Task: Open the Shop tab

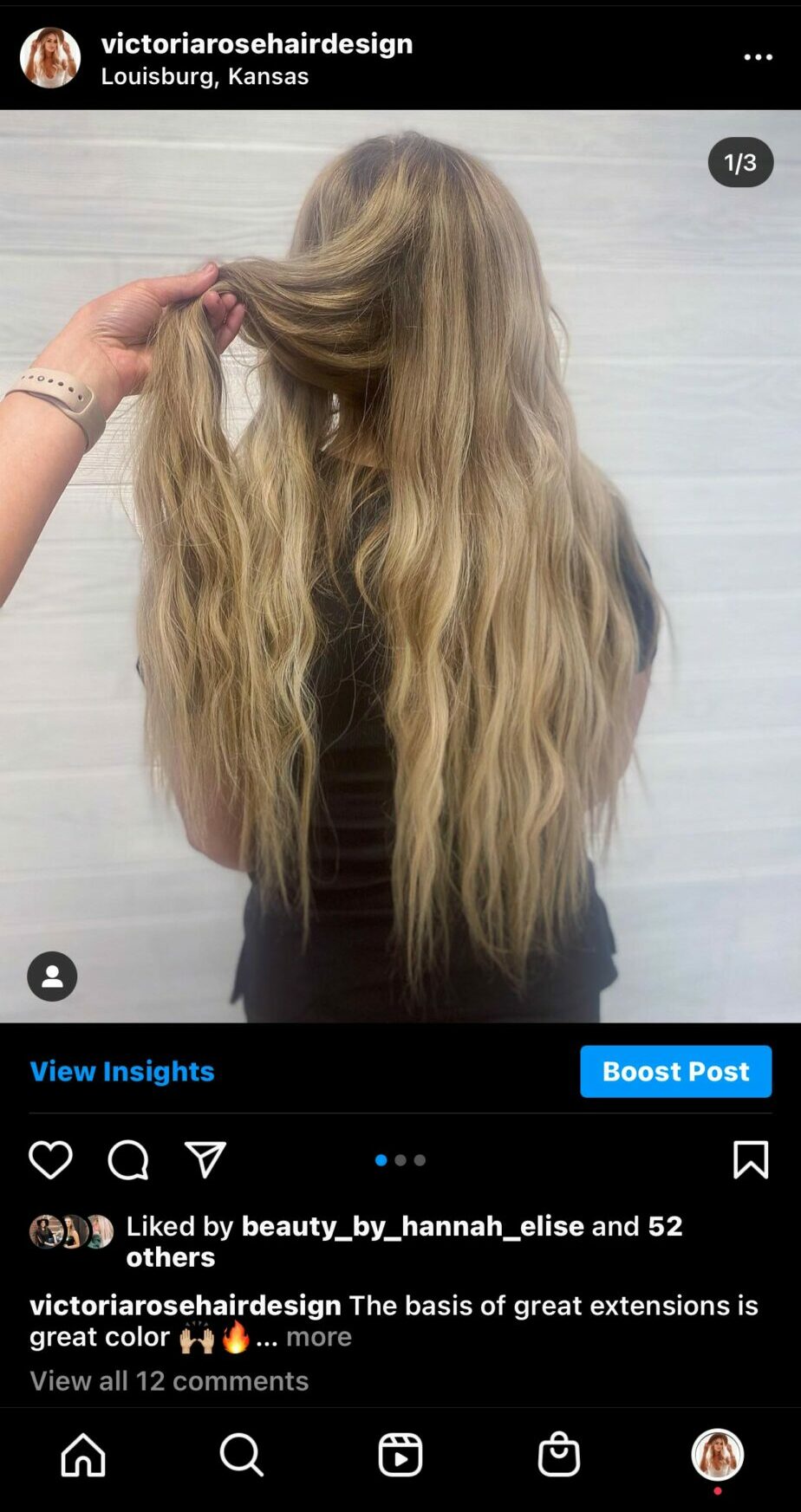Action: click(x=559, y=1454)
